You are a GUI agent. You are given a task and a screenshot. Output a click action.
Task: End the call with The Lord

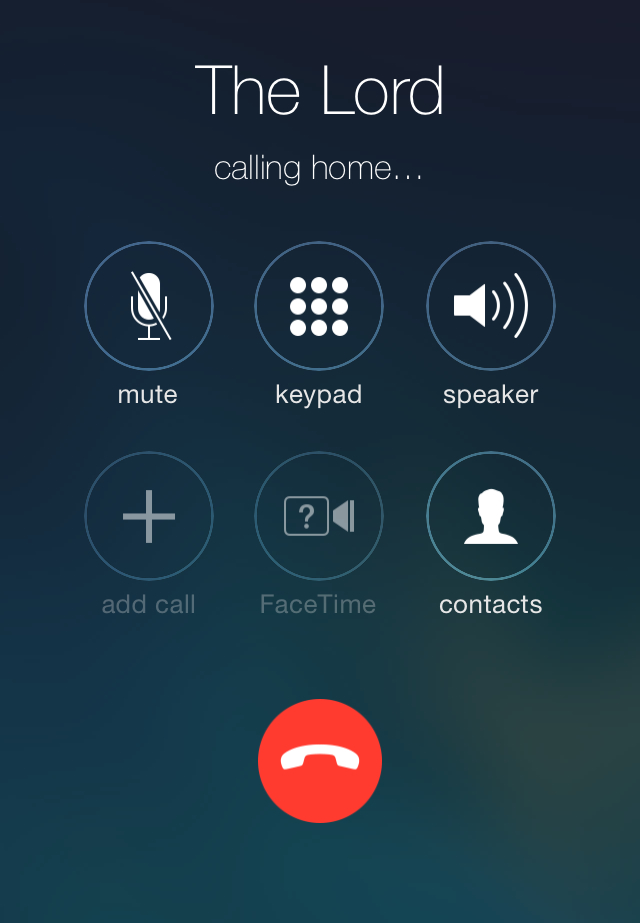(x=320, y=761)
